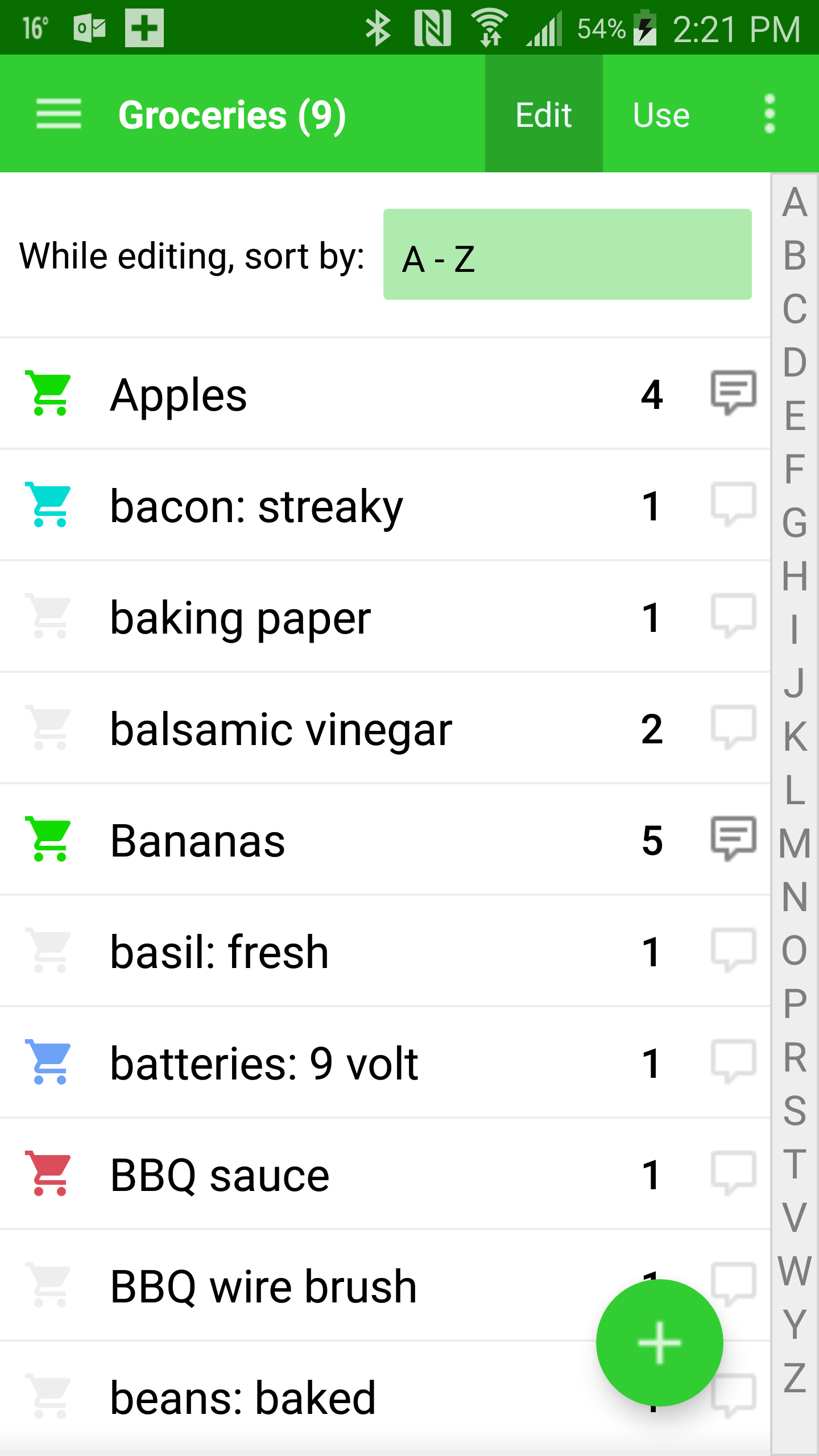
Task: Jump to letter M in the index
Action: (x=795, y=843)
